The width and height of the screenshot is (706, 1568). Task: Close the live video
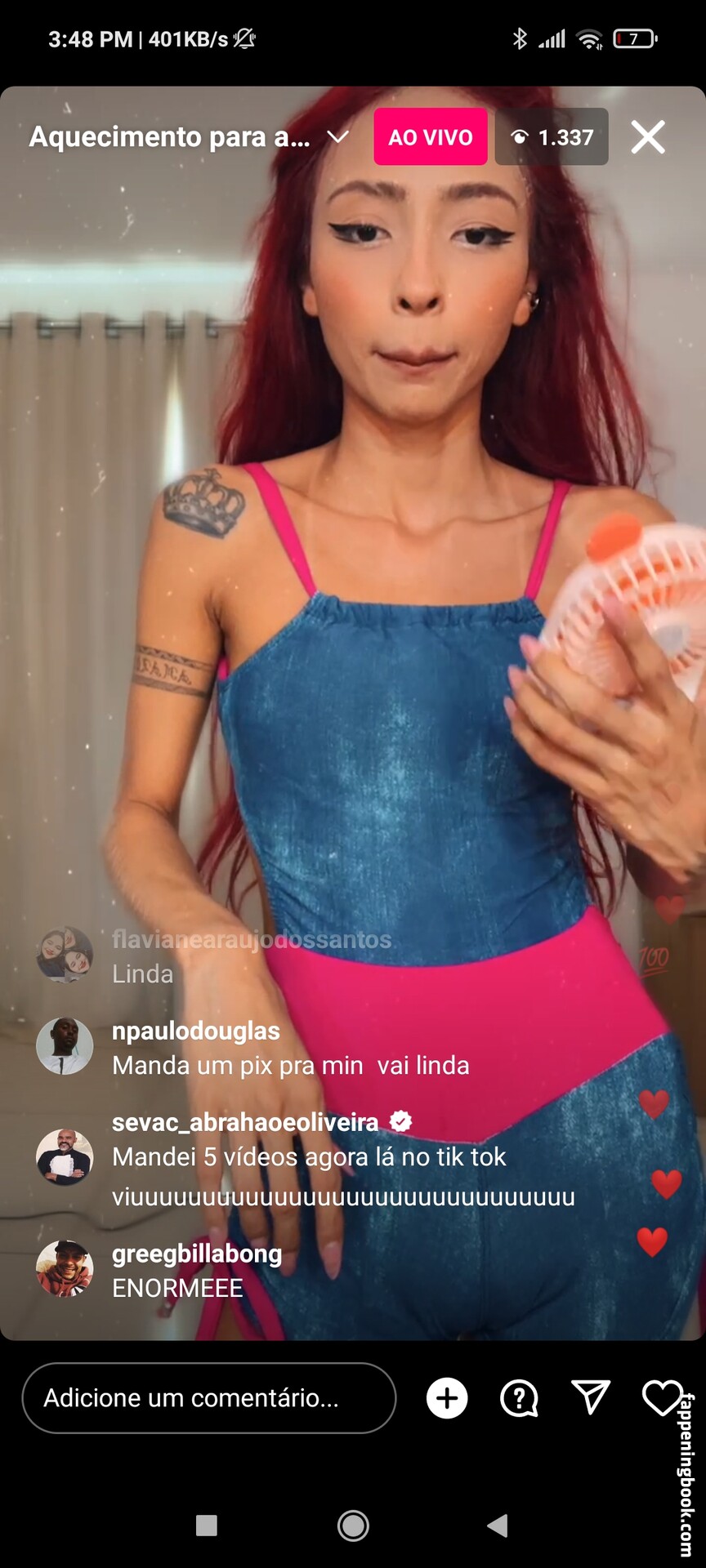[648, 137]
